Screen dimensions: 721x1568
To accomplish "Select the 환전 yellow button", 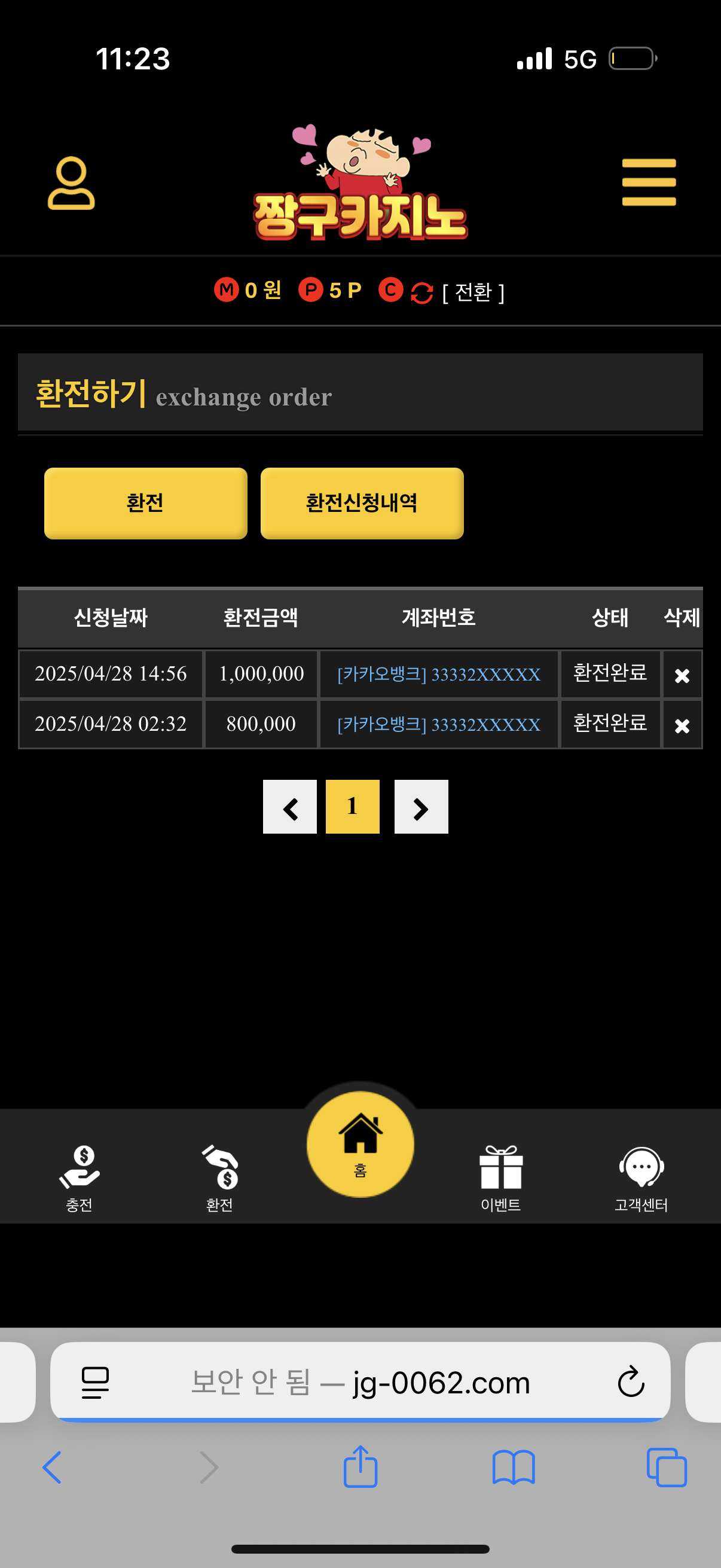I will click(145, 503).
